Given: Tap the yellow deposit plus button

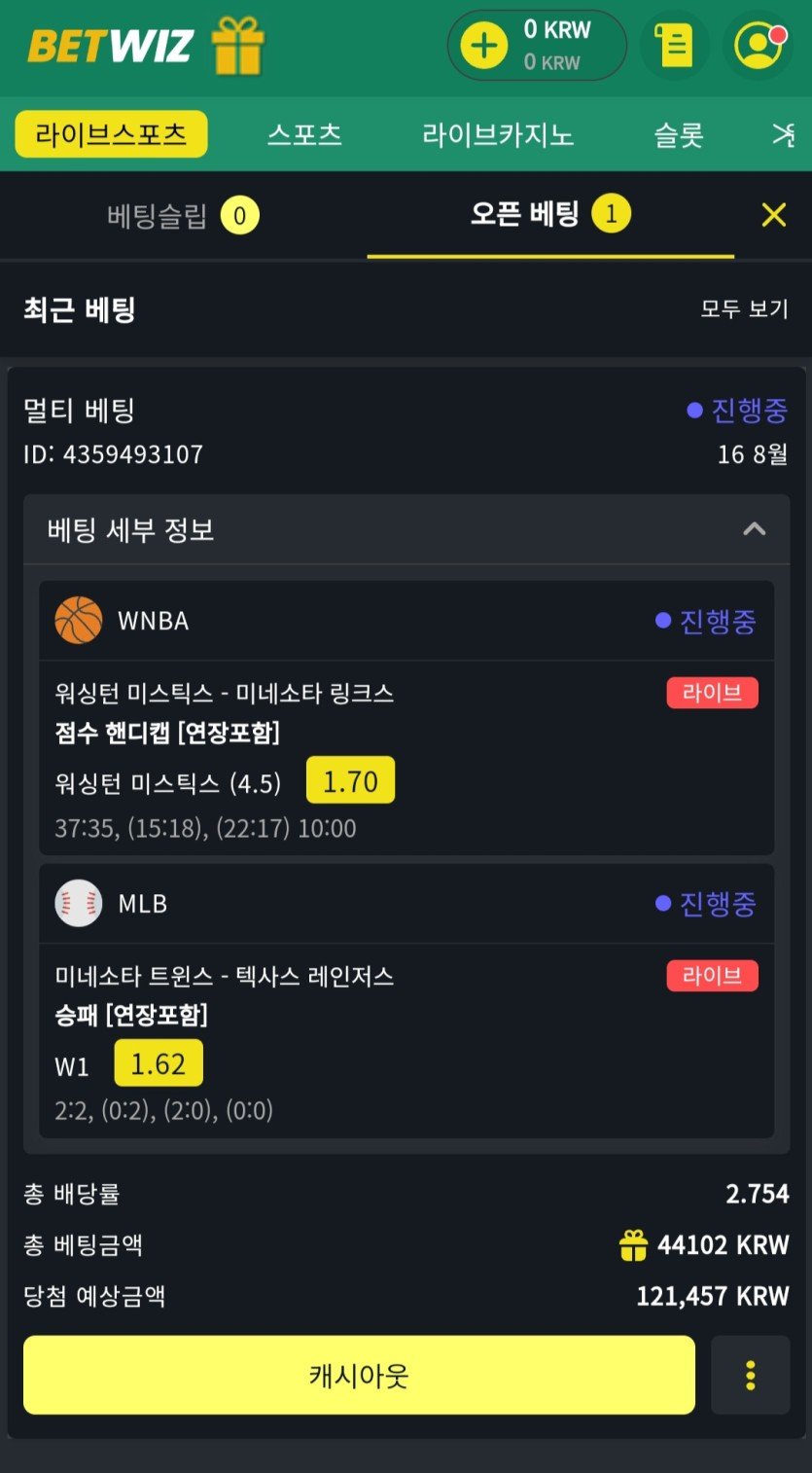Looking at the screenshot, I should (x=483, y=46).
